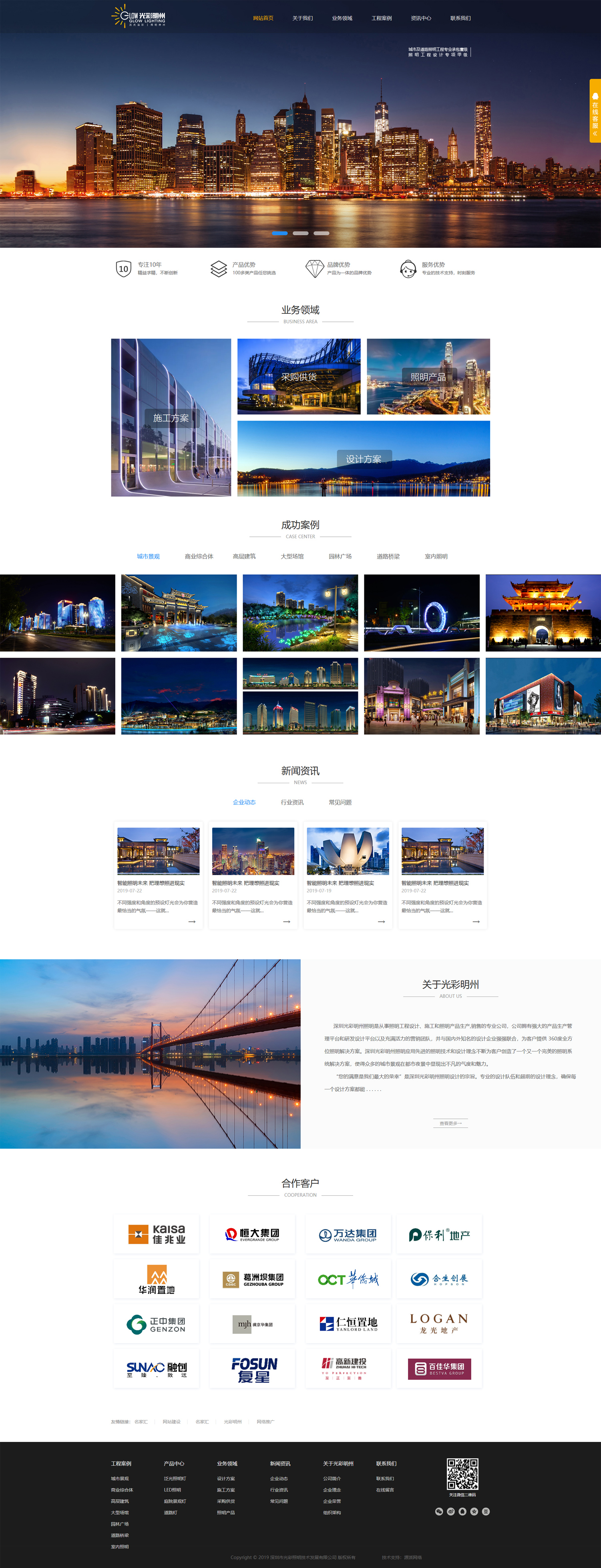This screenshot has width=601, height=1568.
Task: Switch to the 行业资讯 news tab
Action: pyautogui.click(x=291, y=802)
